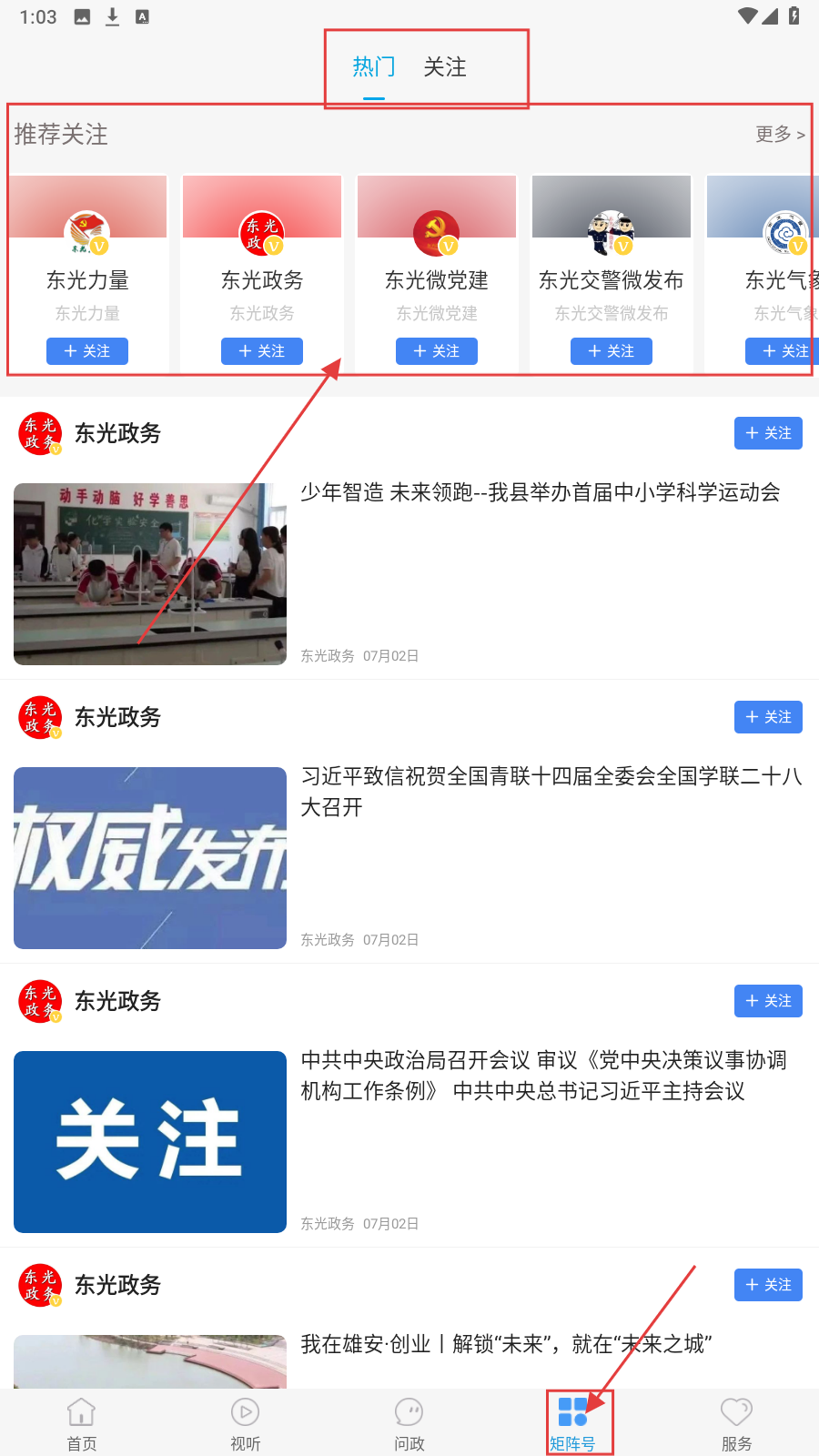Open article 我在雄安·创业

(506, 1344)
